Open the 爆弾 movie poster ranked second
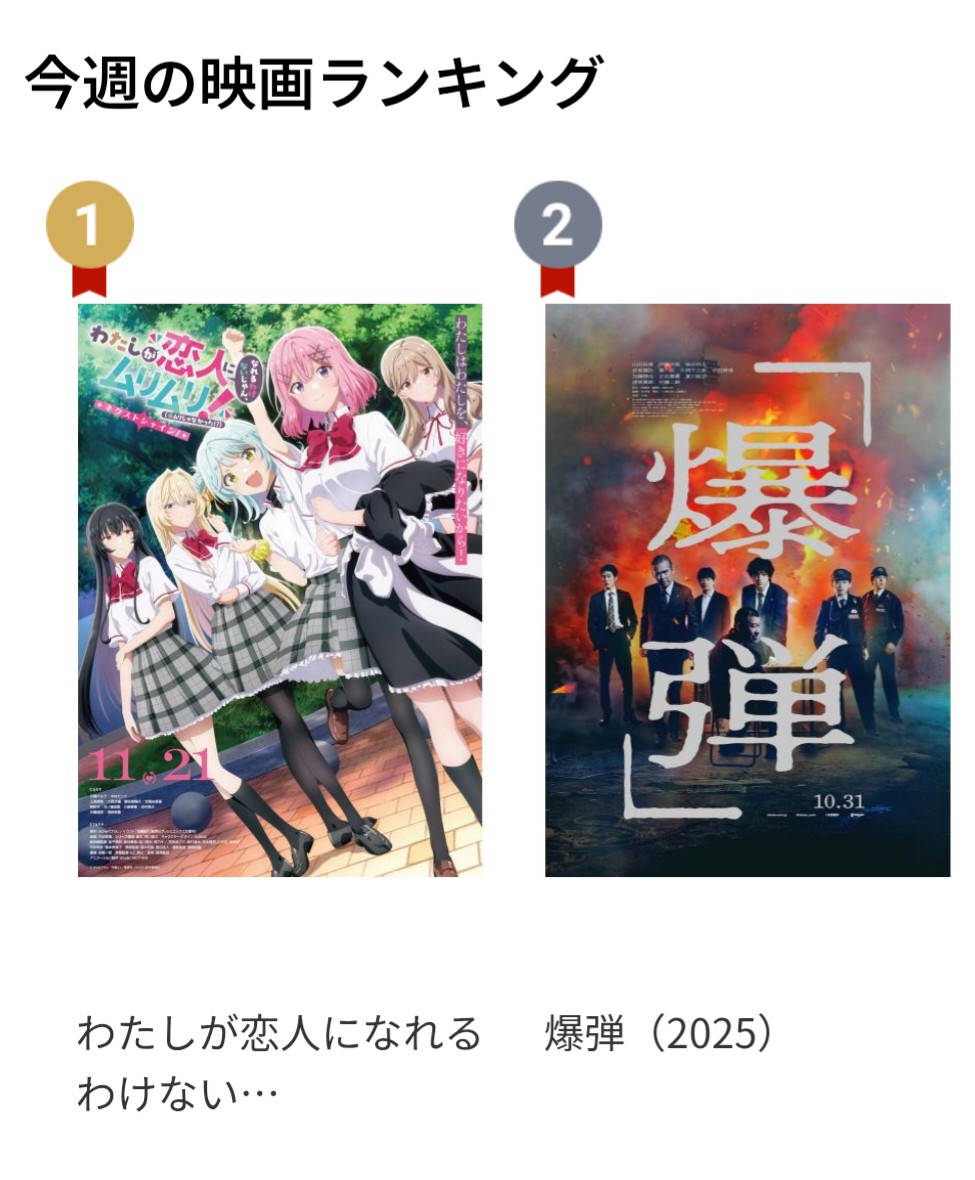 (x=747, y=590)
